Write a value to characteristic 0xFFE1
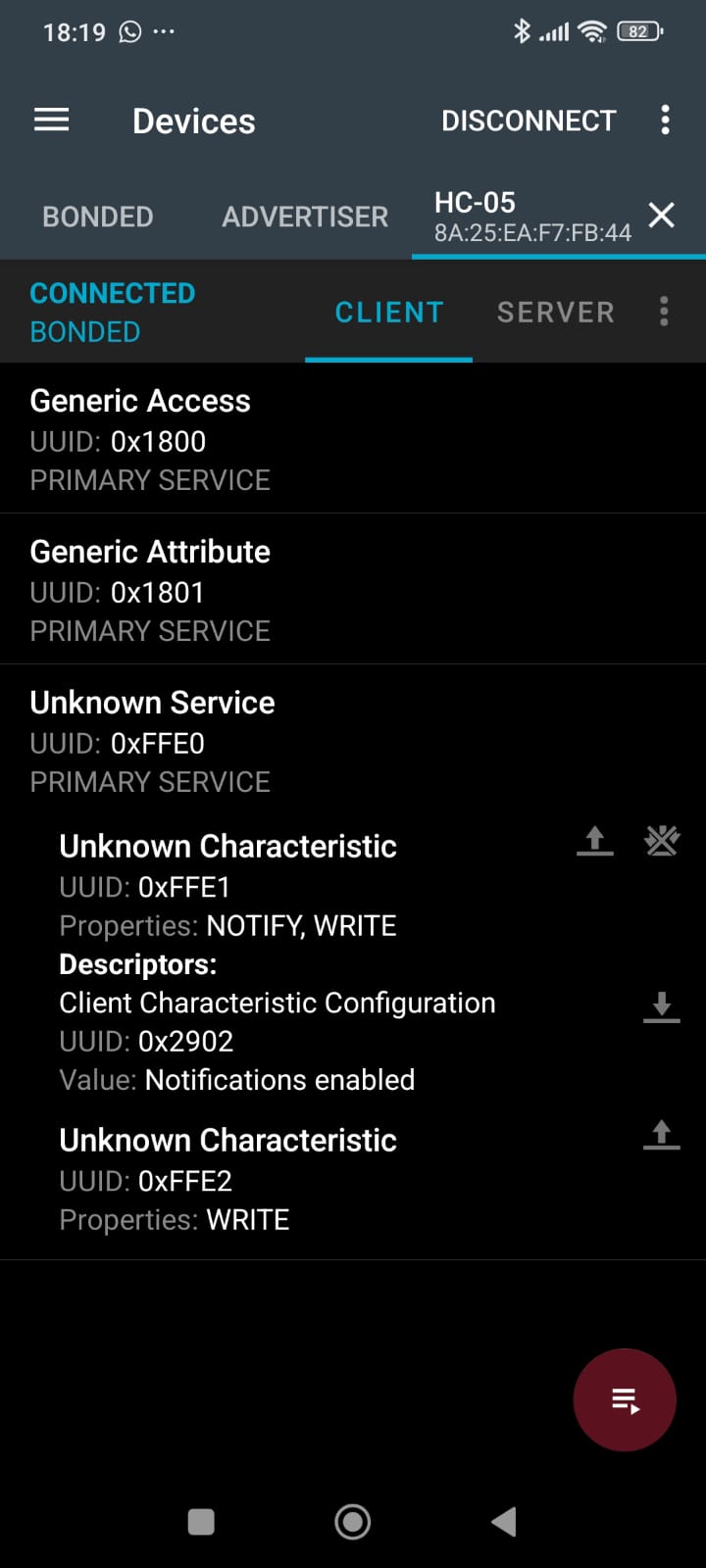The image size is (706, 1568). [x=594, y=841]
